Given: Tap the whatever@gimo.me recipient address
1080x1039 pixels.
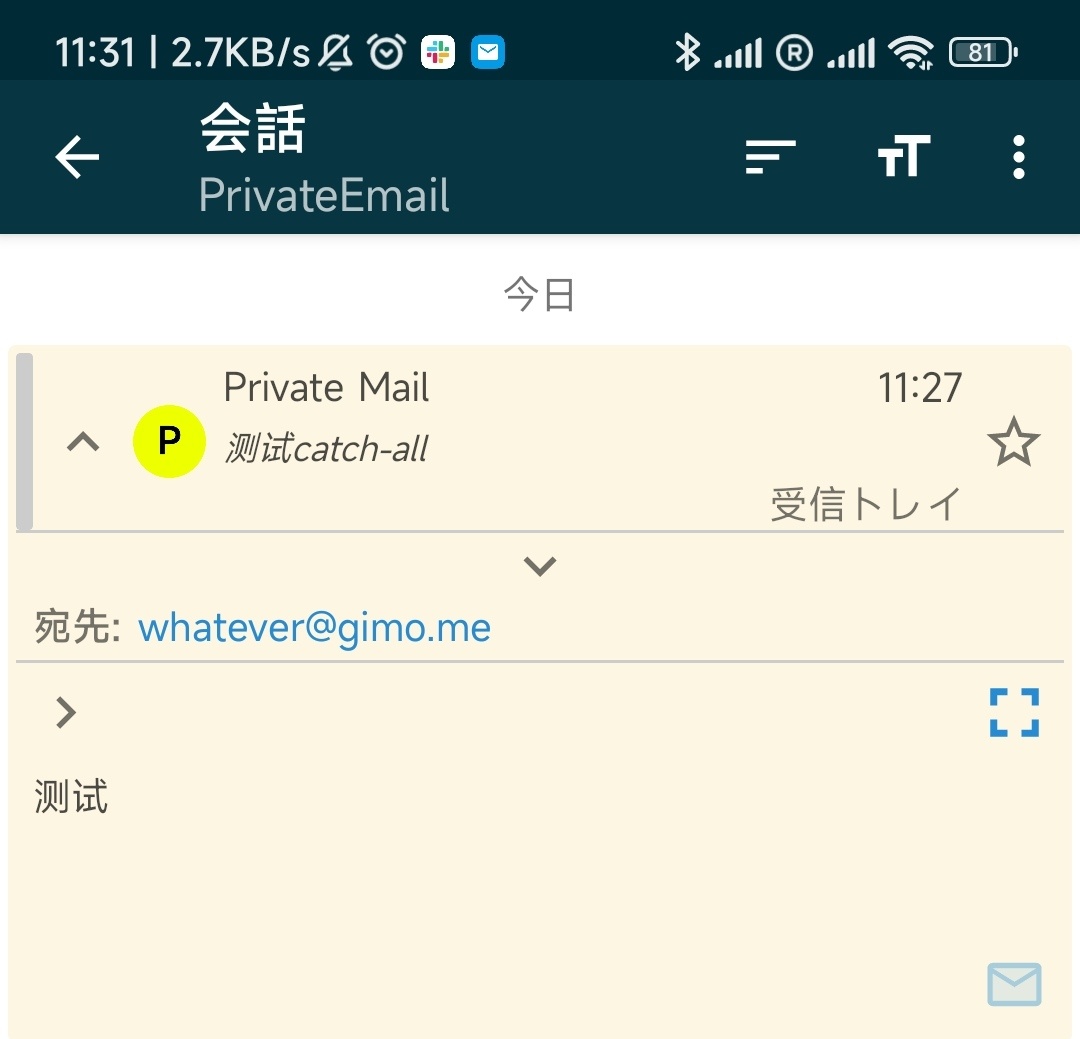Looking at the screenshot, I should pos(314,628).
